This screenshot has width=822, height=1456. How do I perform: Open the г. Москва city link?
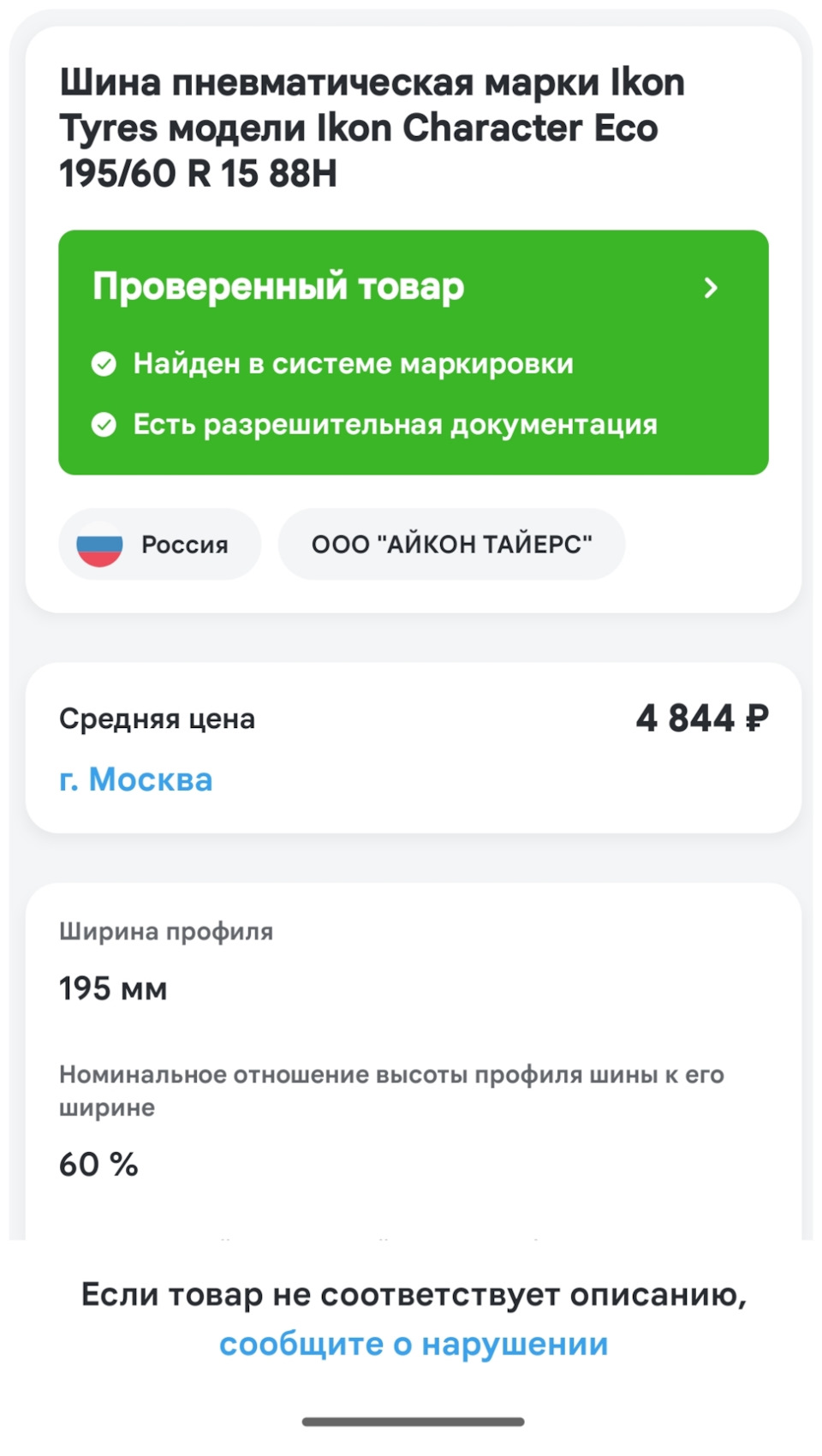(x=135, y=779)
